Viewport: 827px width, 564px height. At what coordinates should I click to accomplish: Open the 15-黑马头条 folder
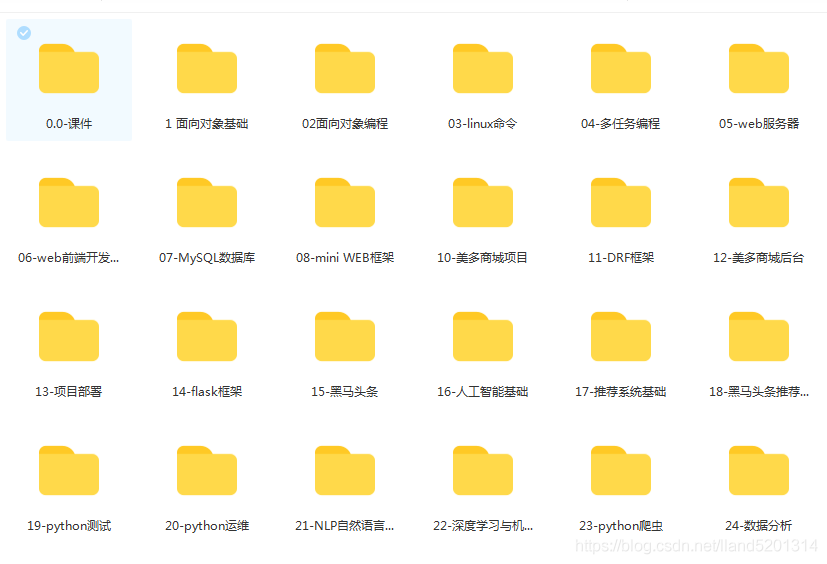point(345,338)
